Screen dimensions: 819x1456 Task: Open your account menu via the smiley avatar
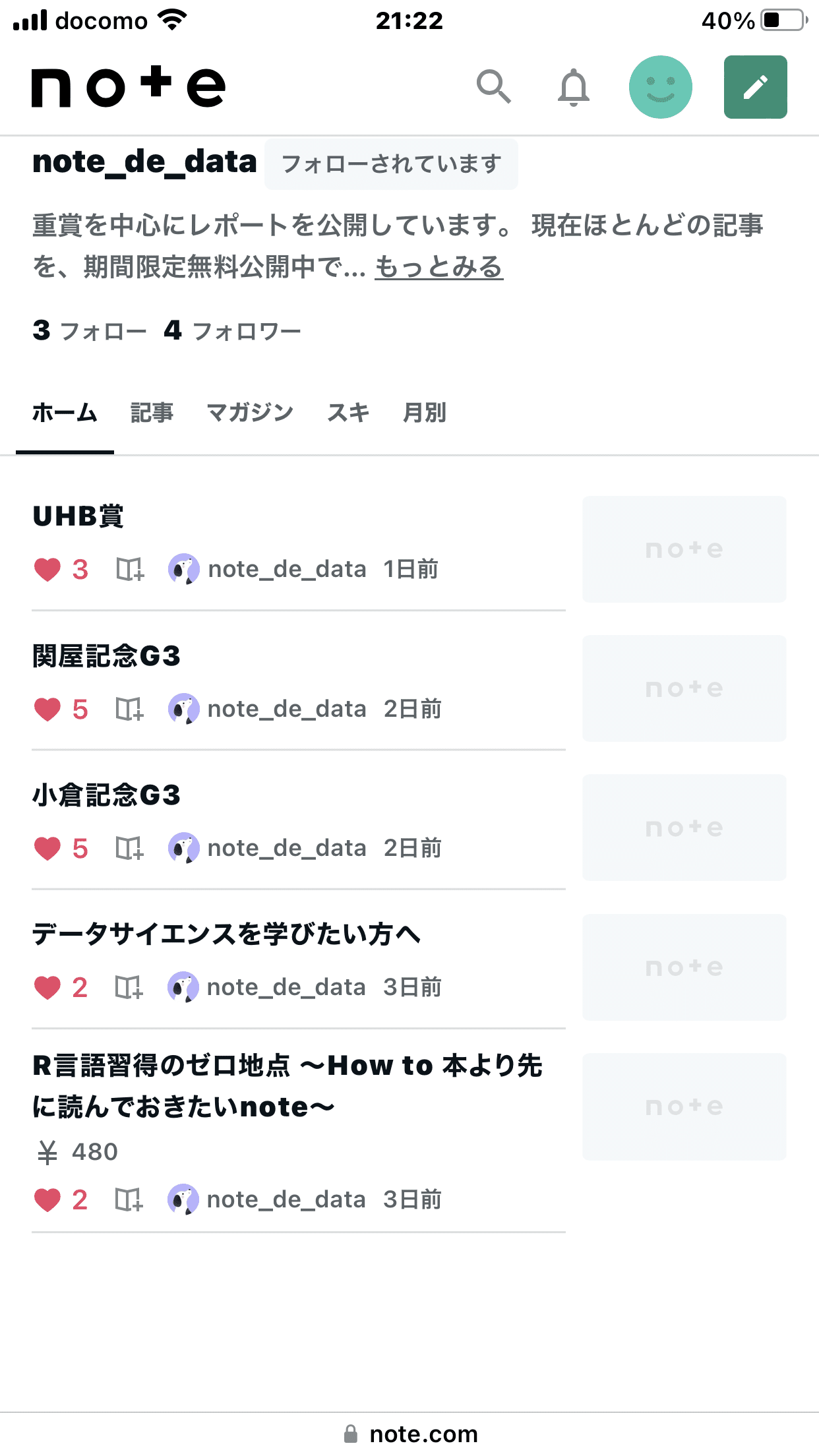(661, 86)
